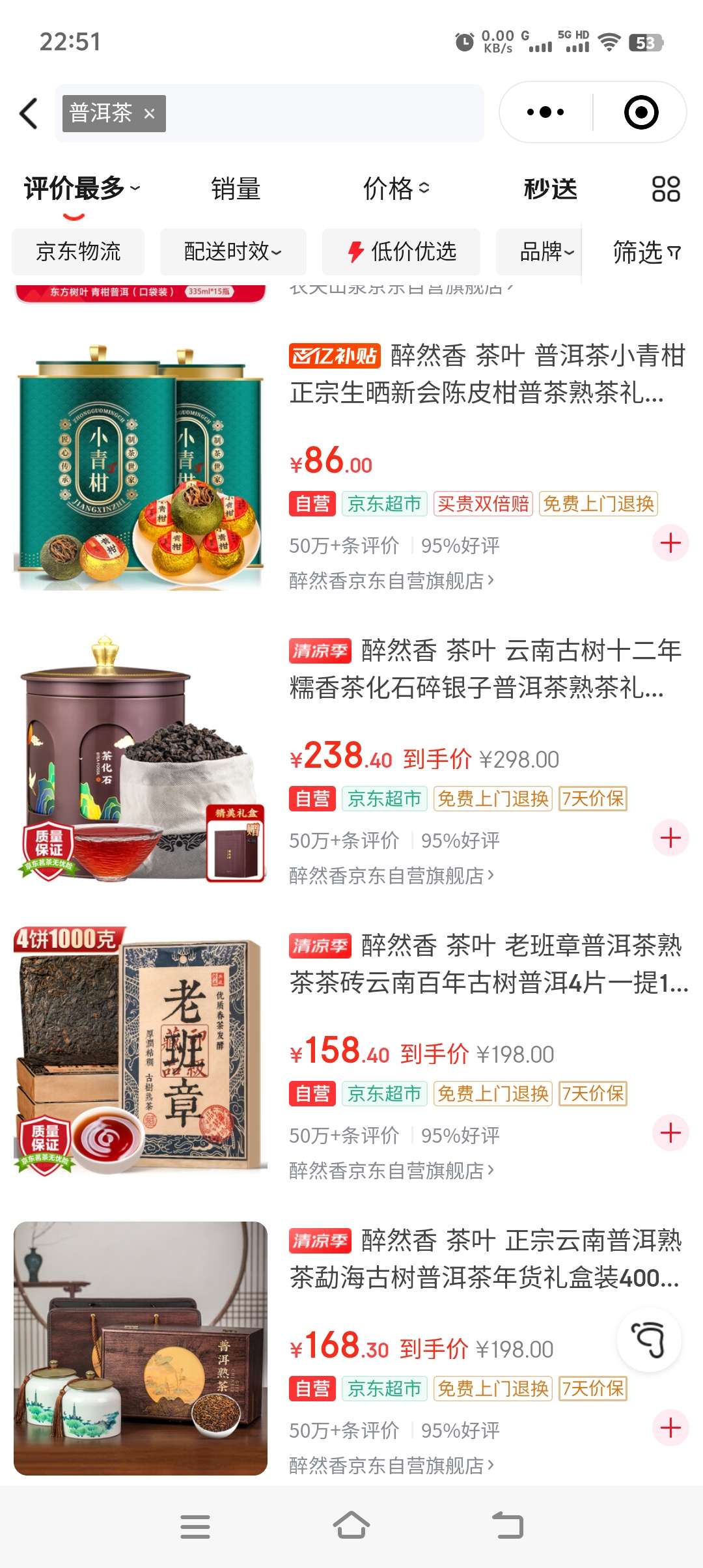Add ¥238.40 茶化石 tea to cart

pyautogui.click(x=670, y=837)
